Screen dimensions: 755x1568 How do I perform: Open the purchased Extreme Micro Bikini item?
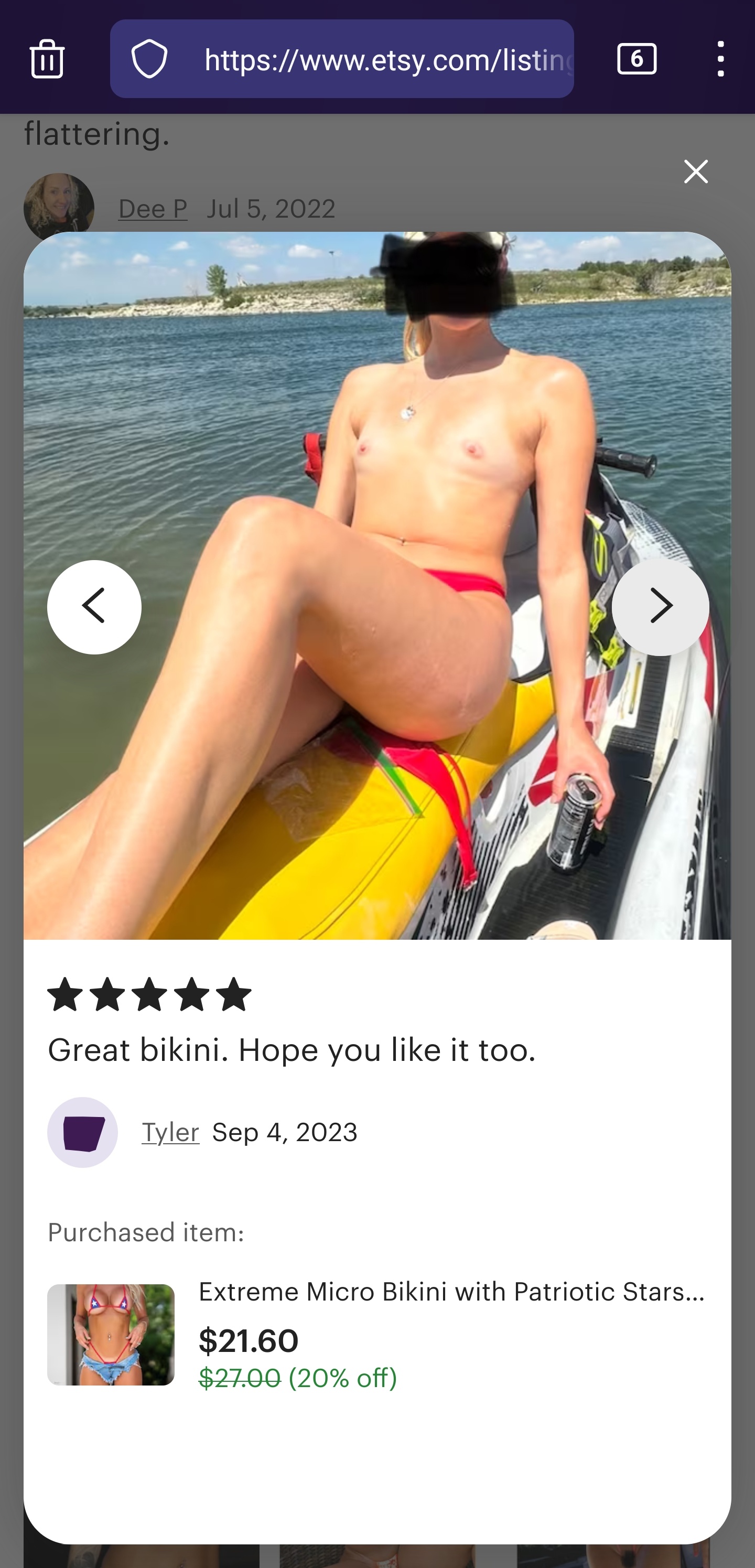451,1291
